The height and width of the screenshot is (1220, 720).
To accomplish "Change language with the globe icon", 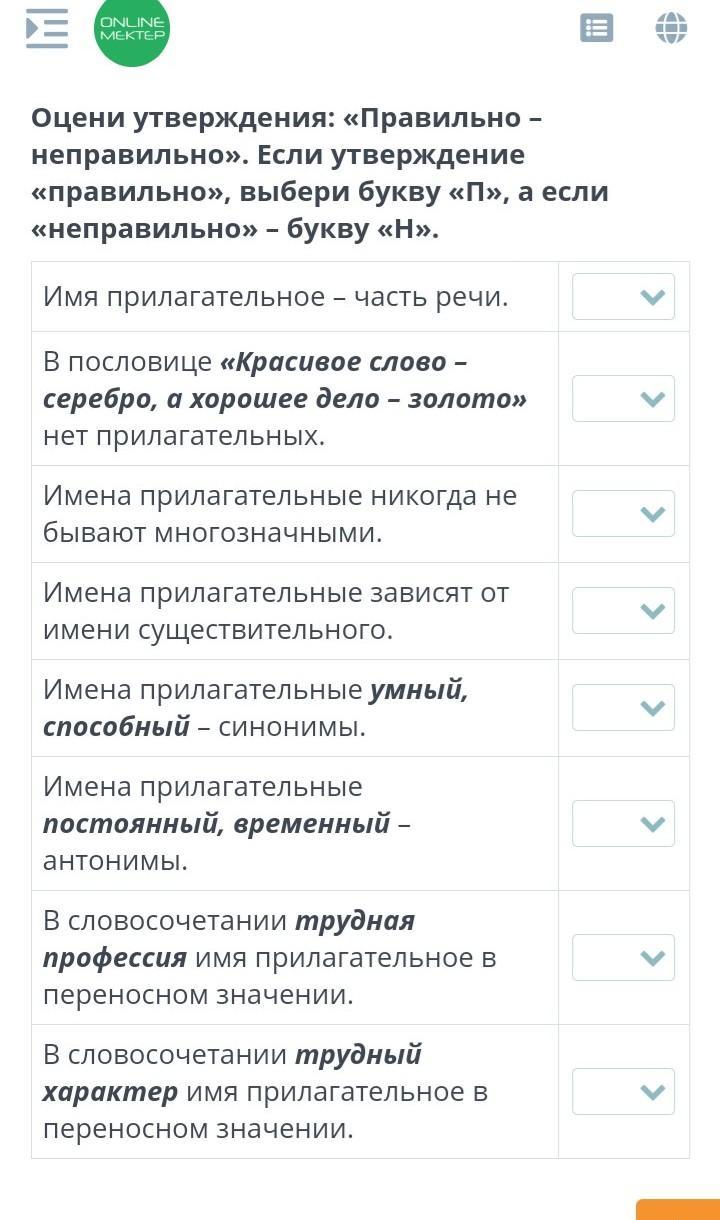I will point(671,28).
